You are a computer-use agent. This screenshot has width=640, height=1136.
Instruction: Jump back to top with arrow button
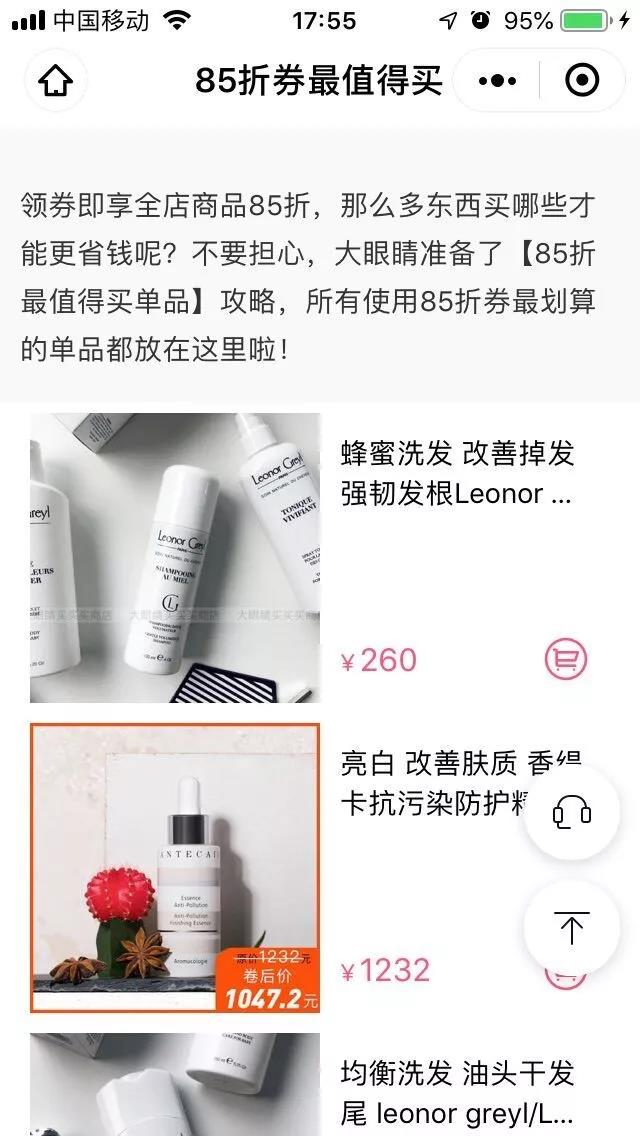(572, 929)
